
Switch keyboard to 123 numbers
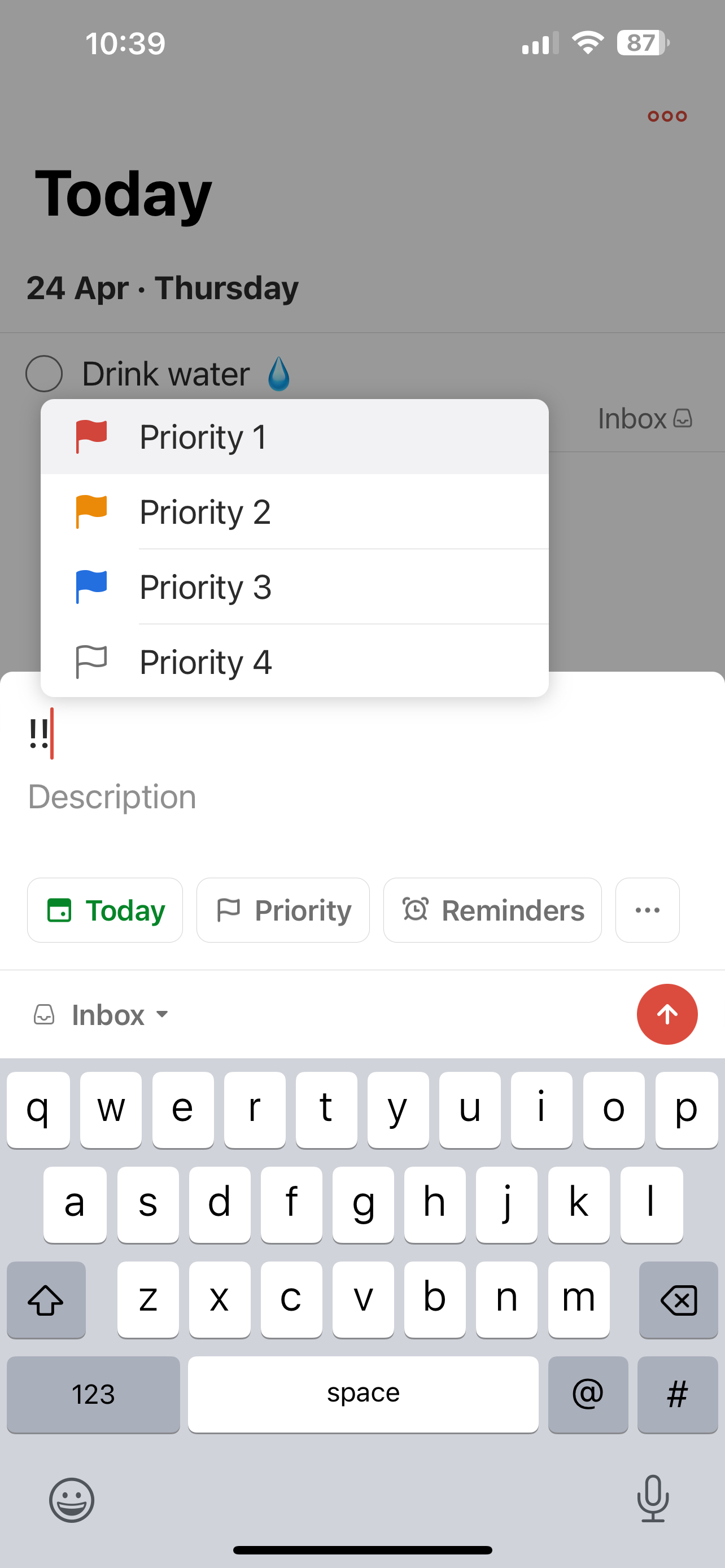pyautogui.click(x=93, y=1395)
